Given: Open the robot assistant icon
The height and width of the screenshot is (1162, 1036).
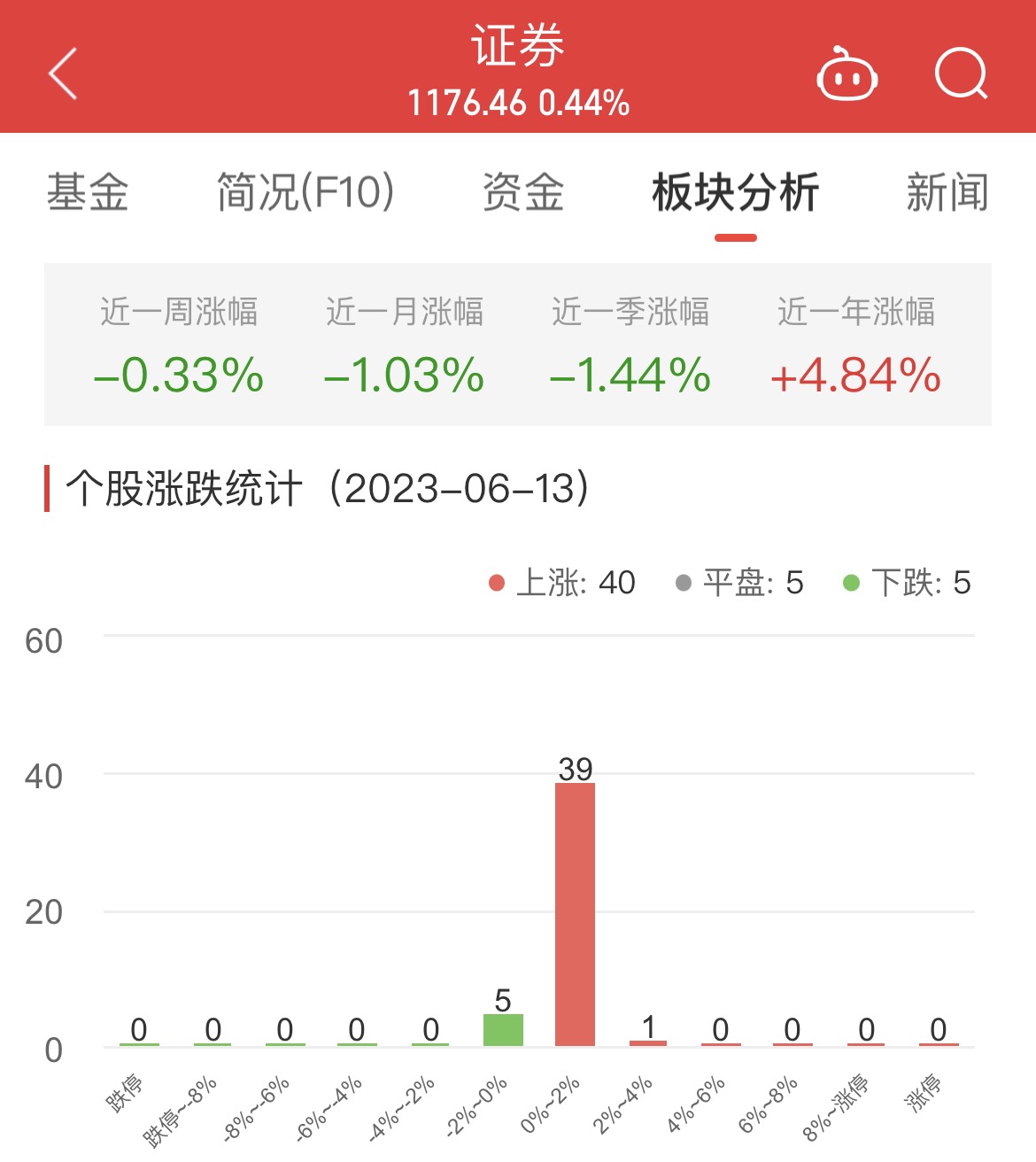Looking at the screenshot, I should (x=847, y=74).
